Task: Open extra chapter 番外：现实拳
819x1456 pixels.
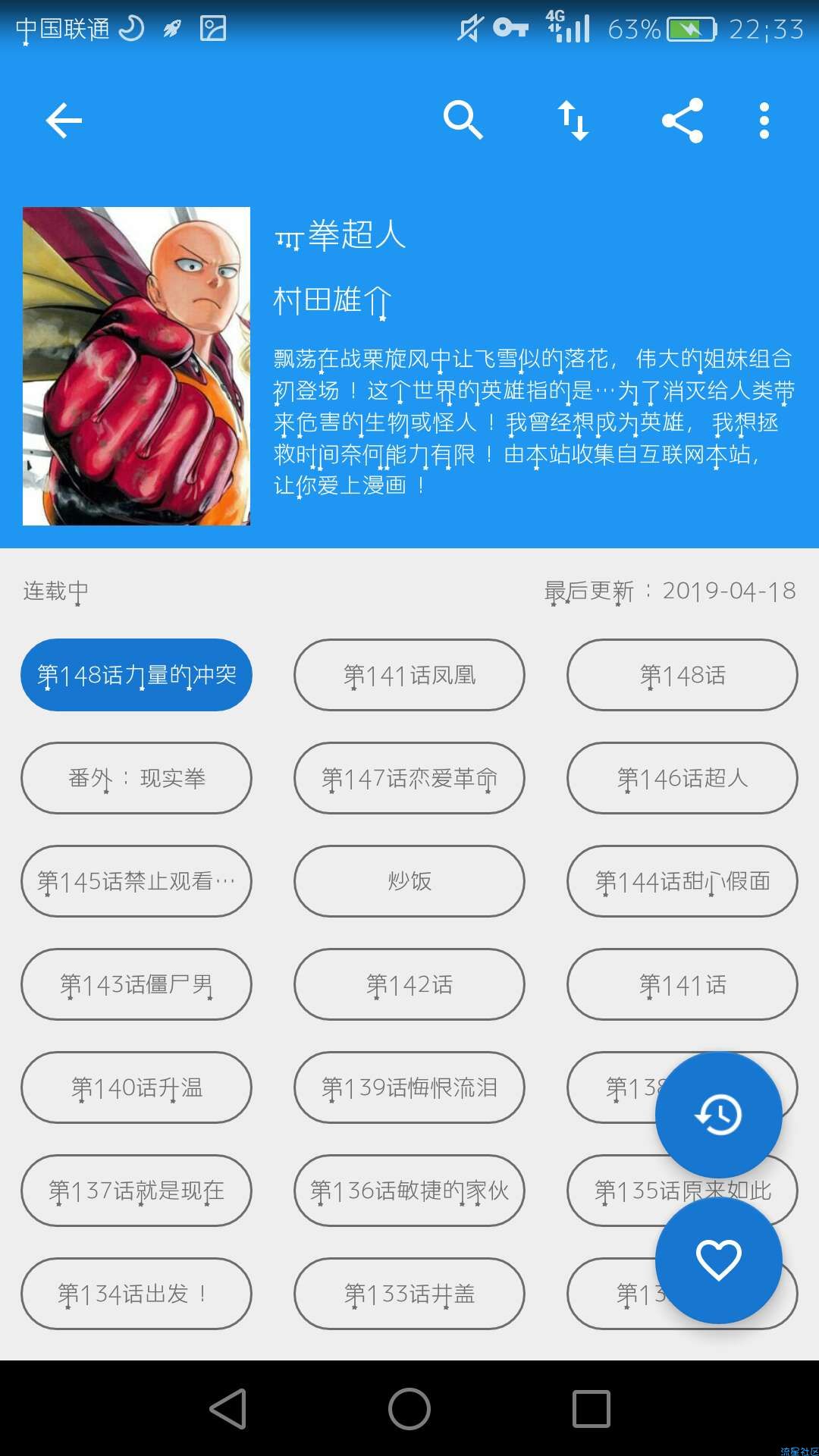Action: 136,778
